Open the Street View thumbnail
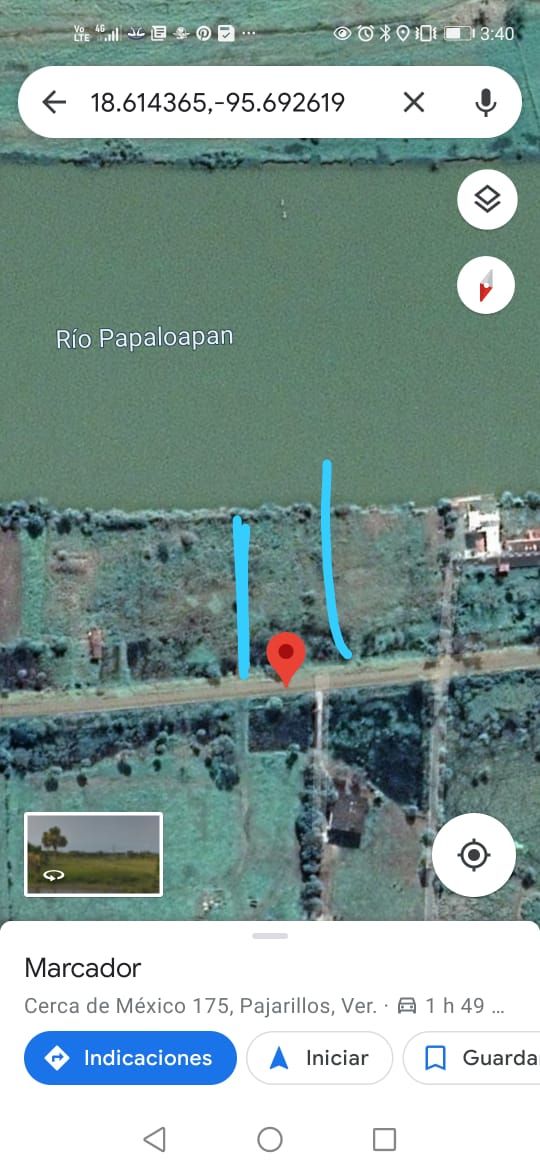Screen dimensions: 540x1170 pyautogui.click(x=93, y=854)
